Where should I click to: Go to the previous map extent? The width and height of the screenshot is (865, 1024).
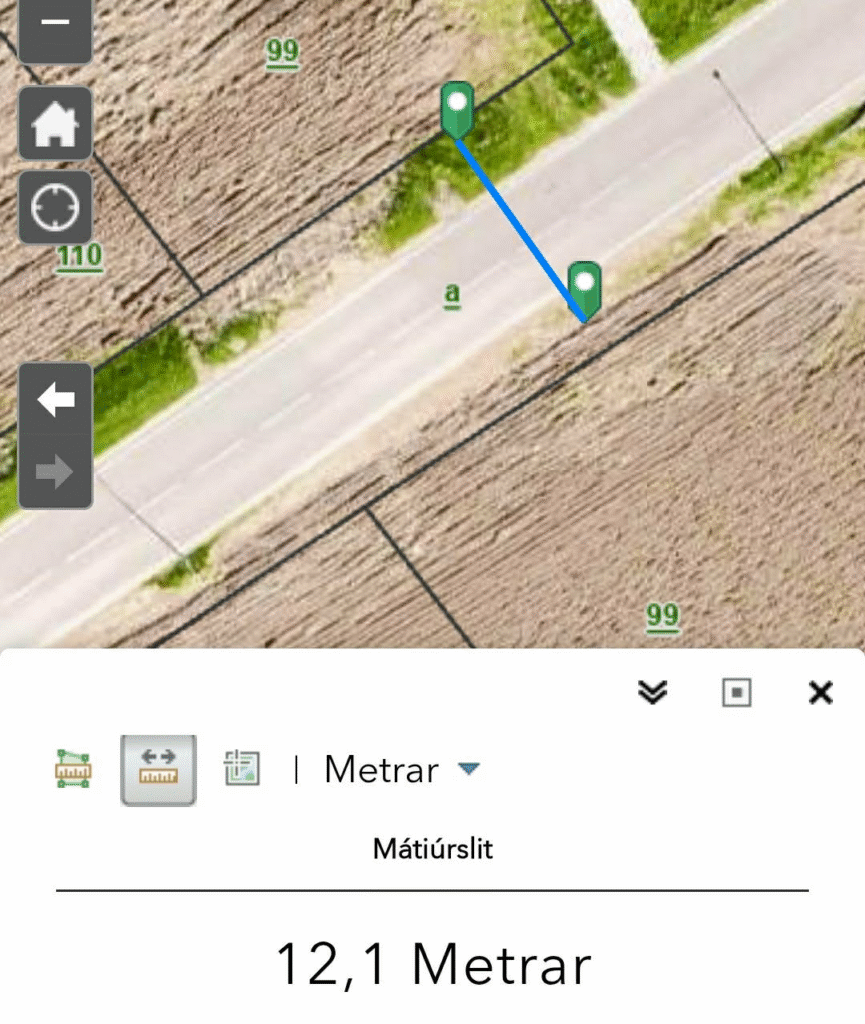point(55,400)
